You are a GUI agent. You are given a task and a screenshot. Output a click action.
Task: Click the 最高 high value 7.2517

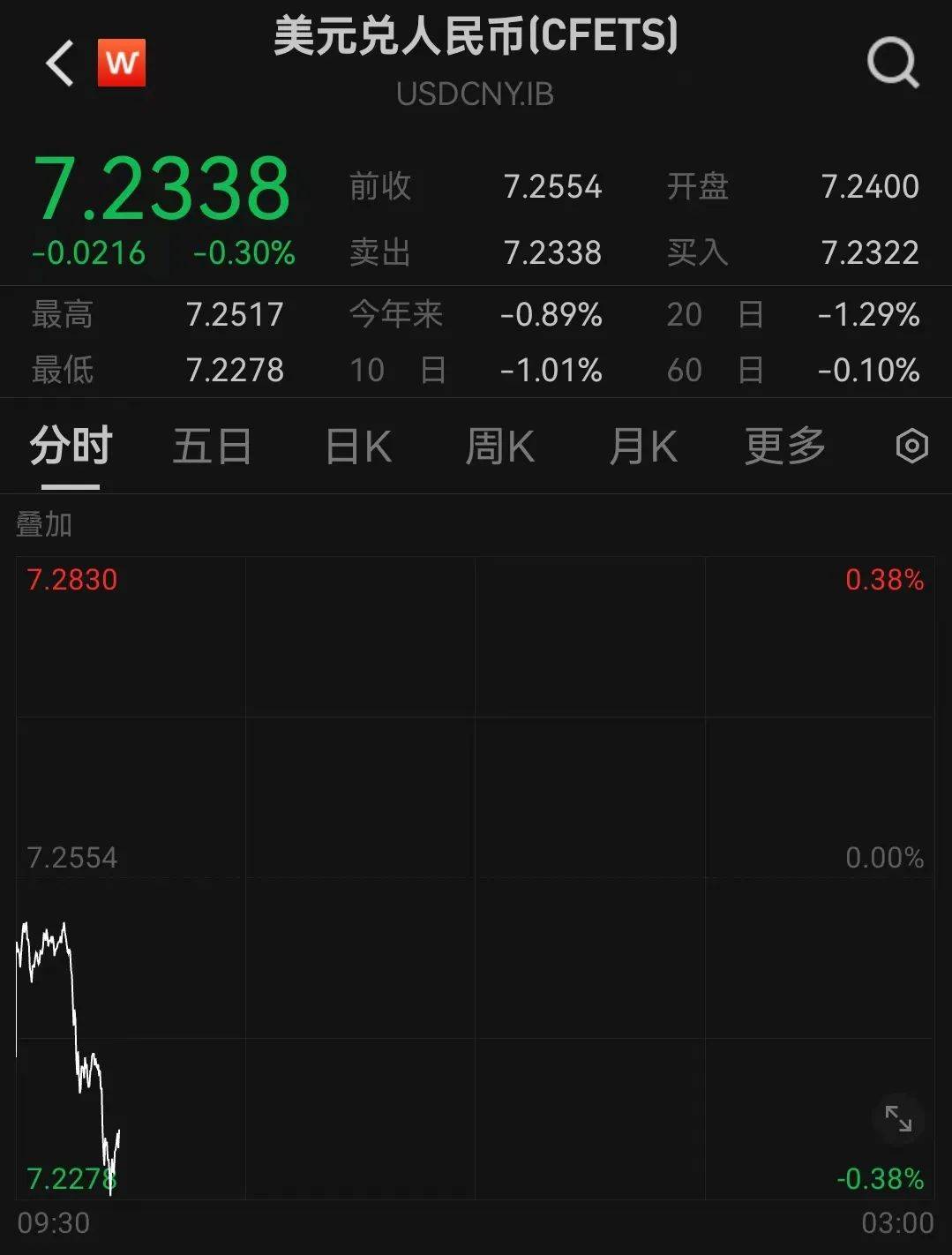[235, 315]
